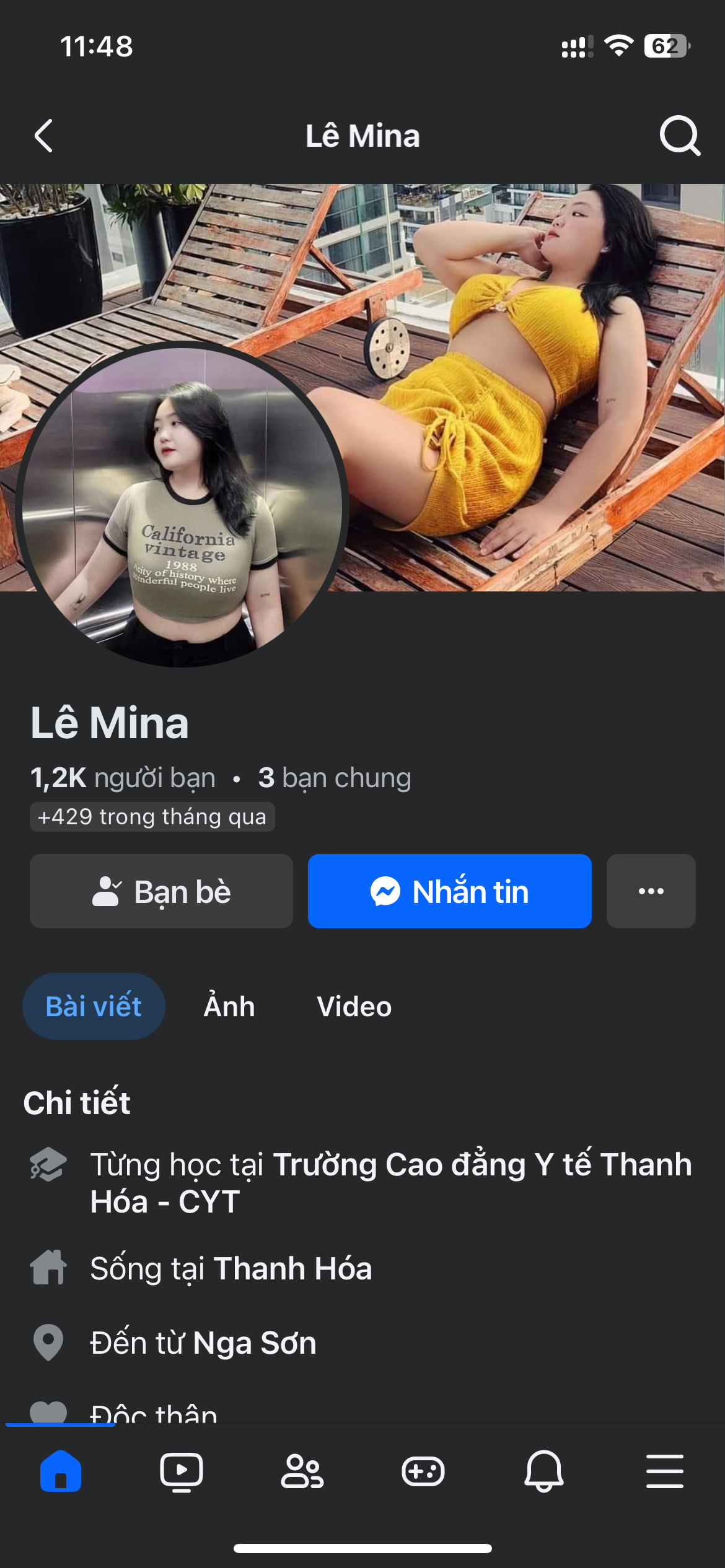View the 1,2K người bạn friends list
Screen dimensions: 725x1568
coord(123,778)
